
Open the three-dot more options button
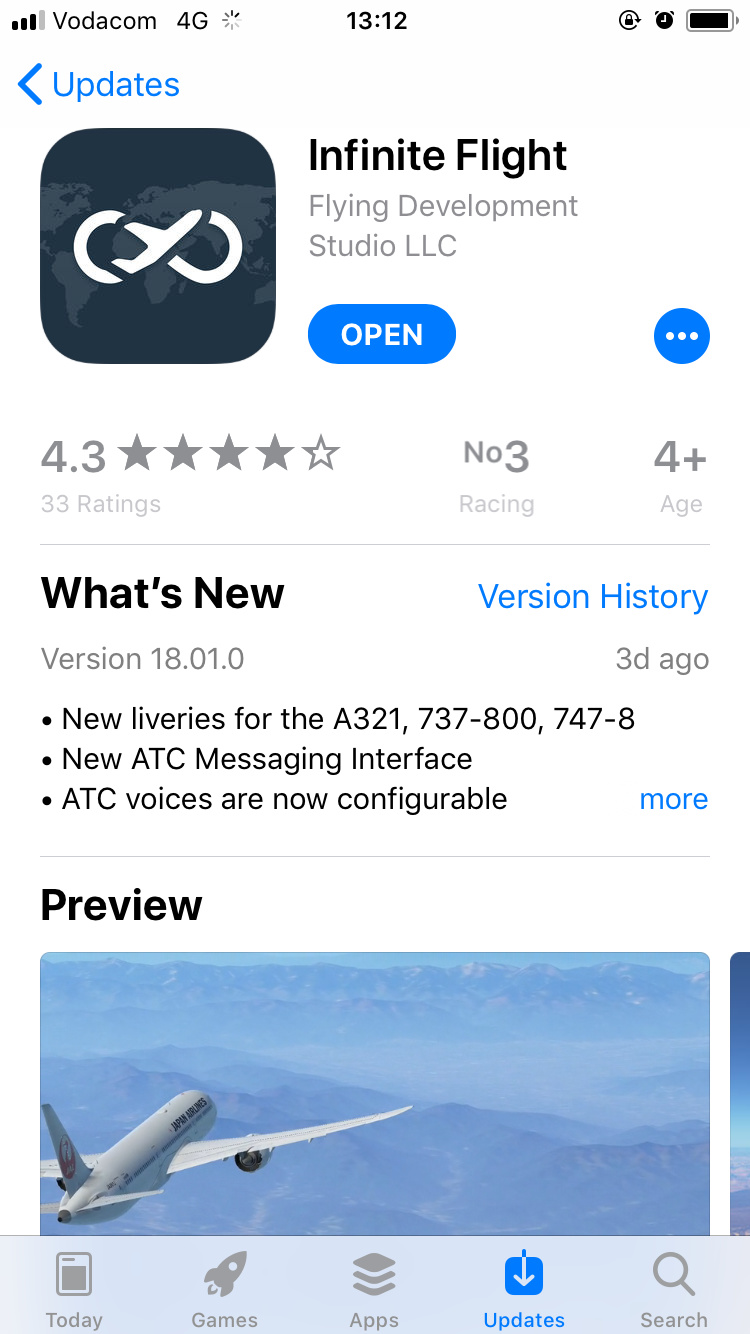coord(681,336)
